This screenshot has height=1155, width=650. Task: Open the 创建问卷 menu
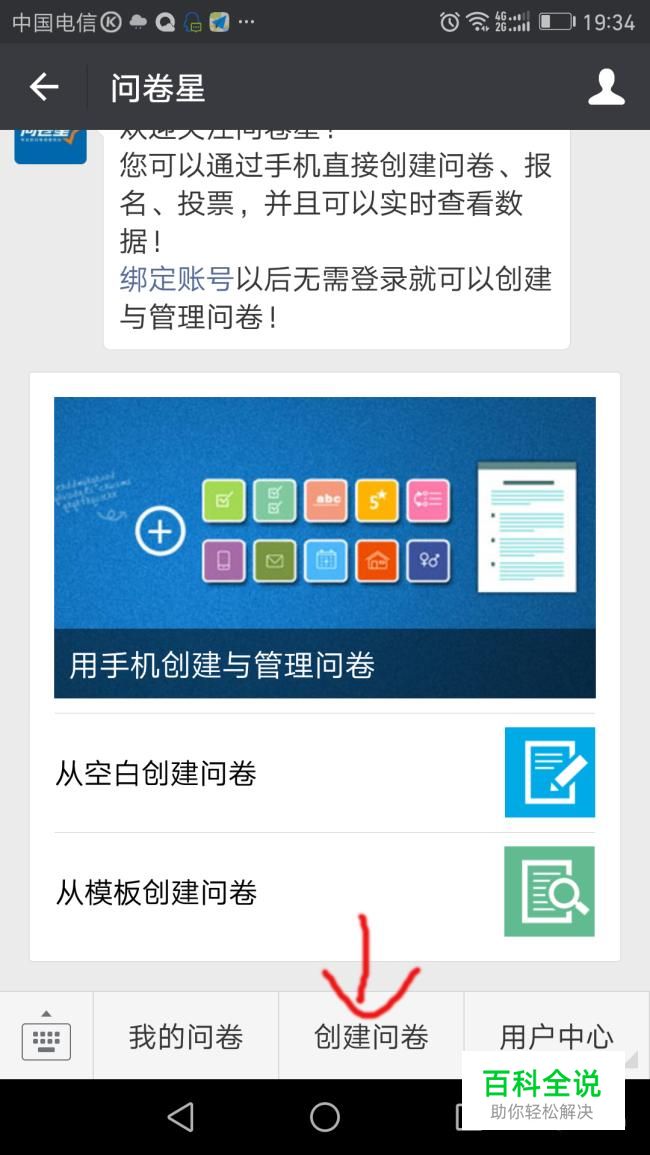371,1036
